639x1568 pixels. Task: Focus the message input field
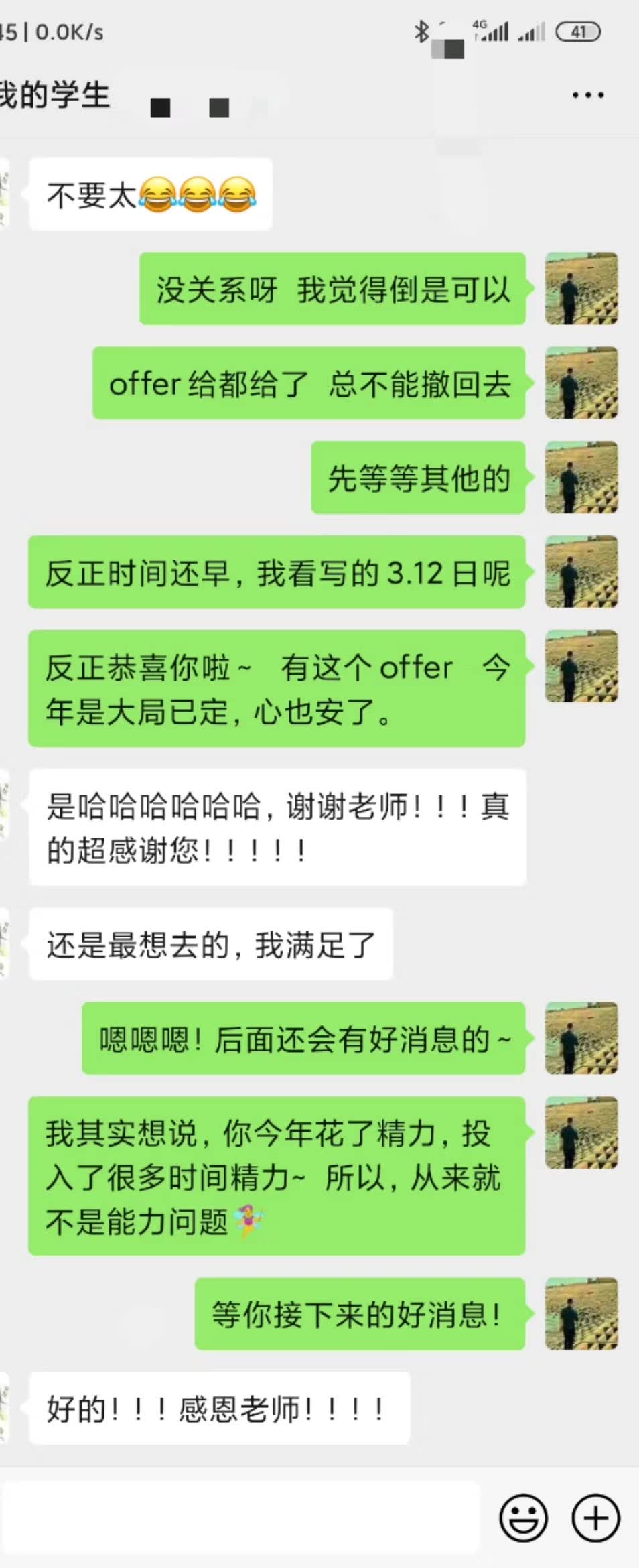click(x=241, y=1518)
